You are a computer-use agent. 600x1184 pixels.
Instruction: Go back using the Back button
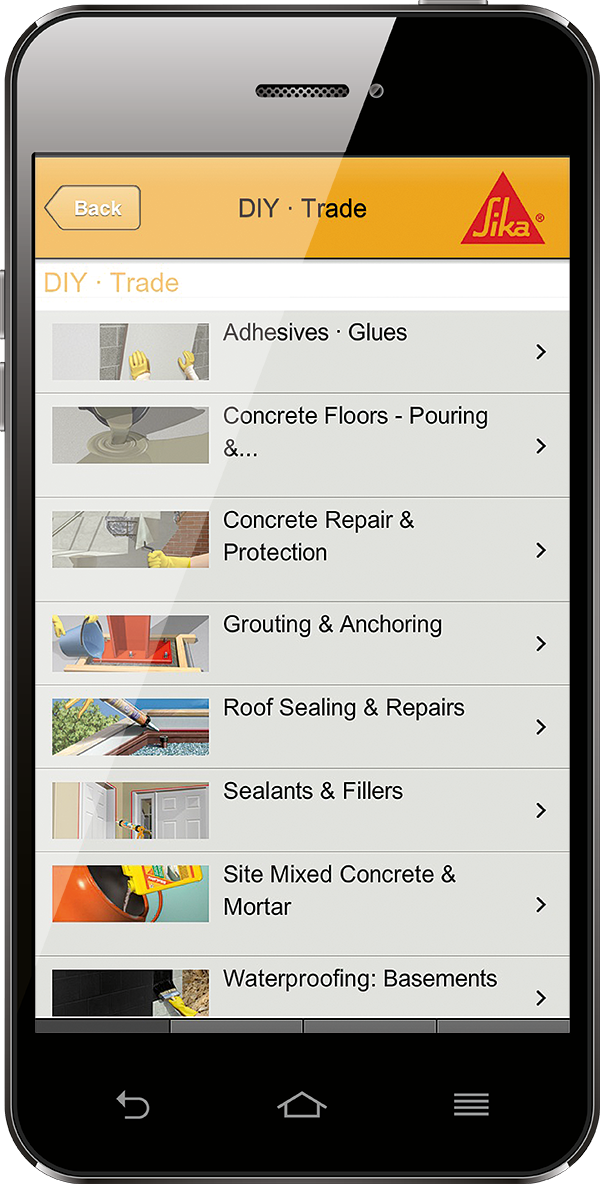tap(93, 208)
